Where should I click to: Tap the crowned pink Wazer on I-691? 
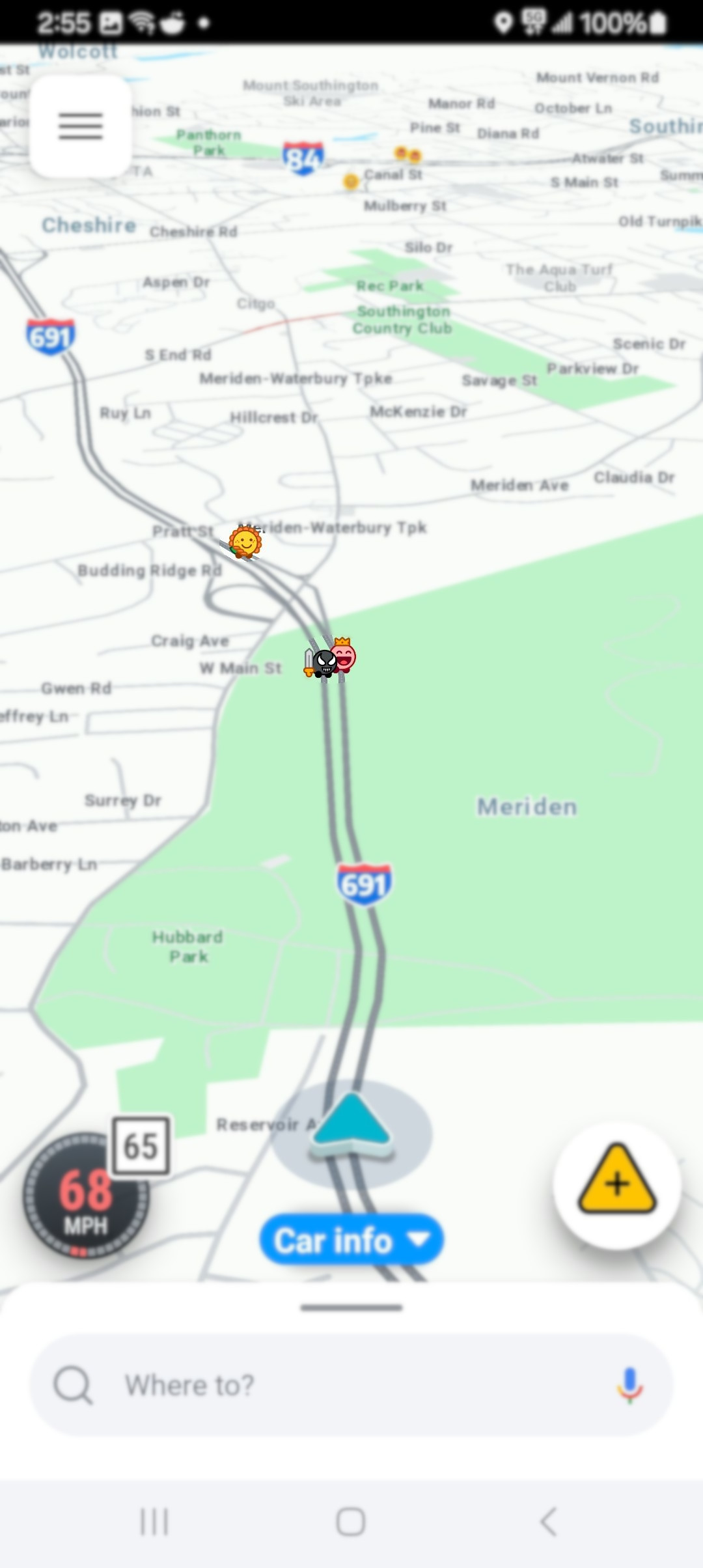coord(344,654)
